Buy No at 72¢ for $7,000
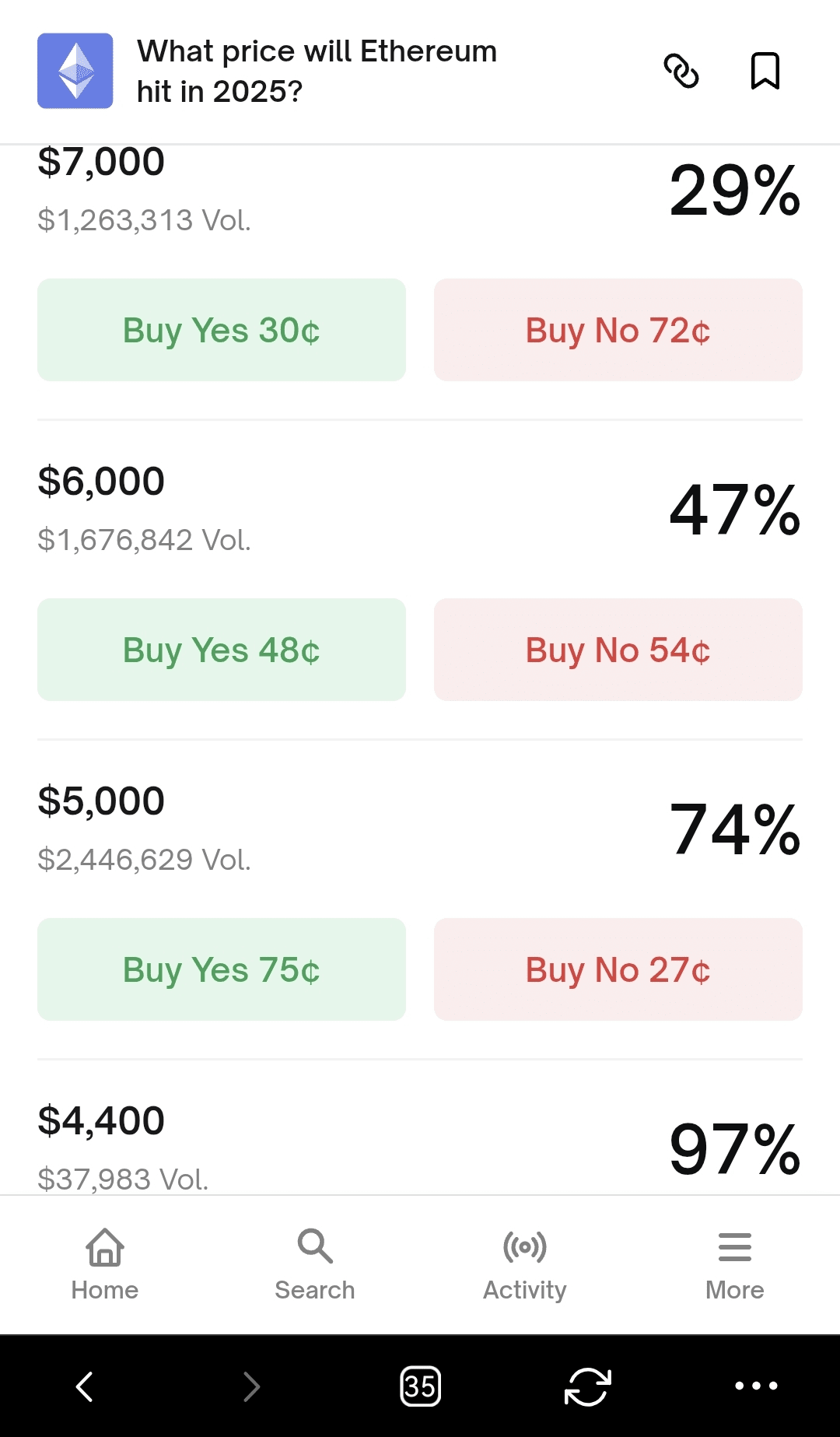 point(618,330)
